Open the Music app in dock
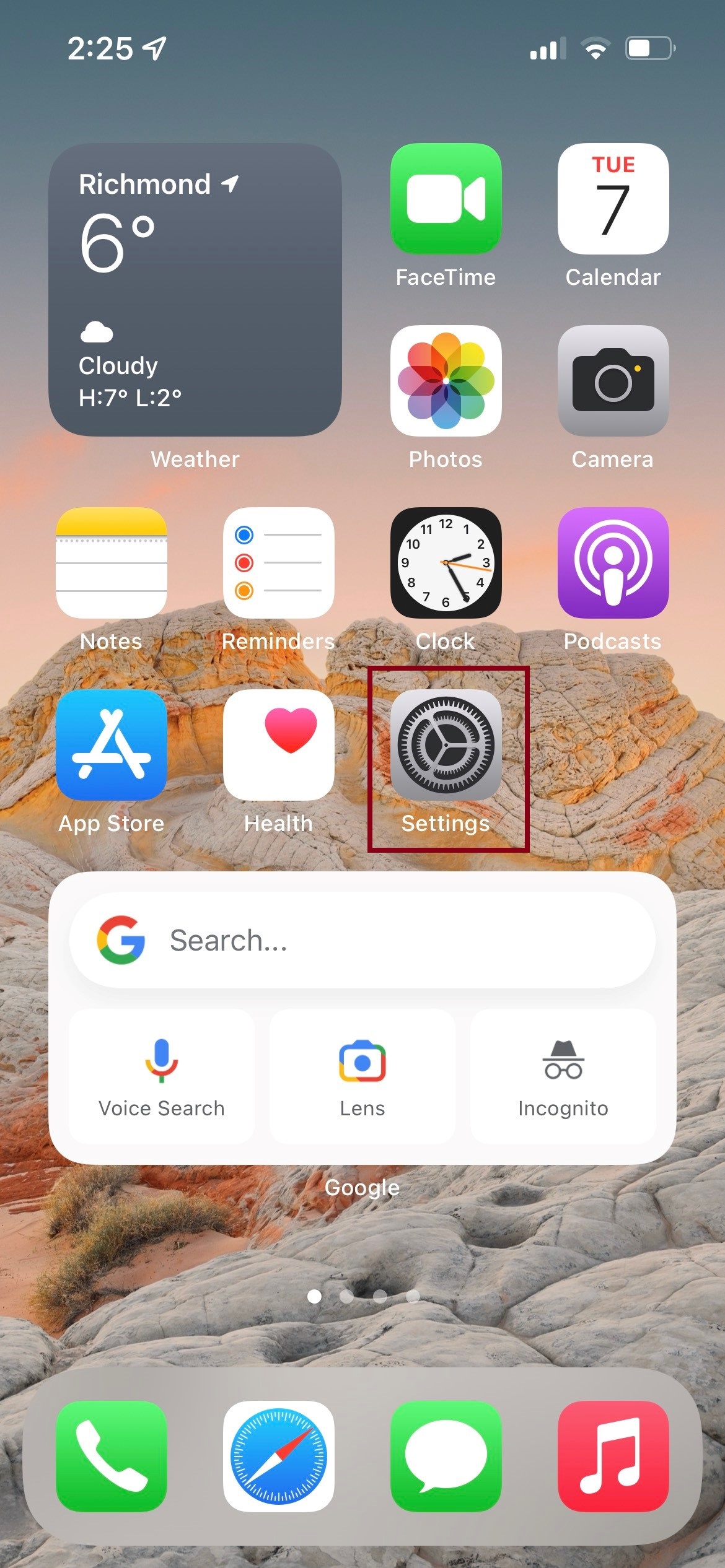This screenshot has width=725, height=1568. coord(613,1456)
